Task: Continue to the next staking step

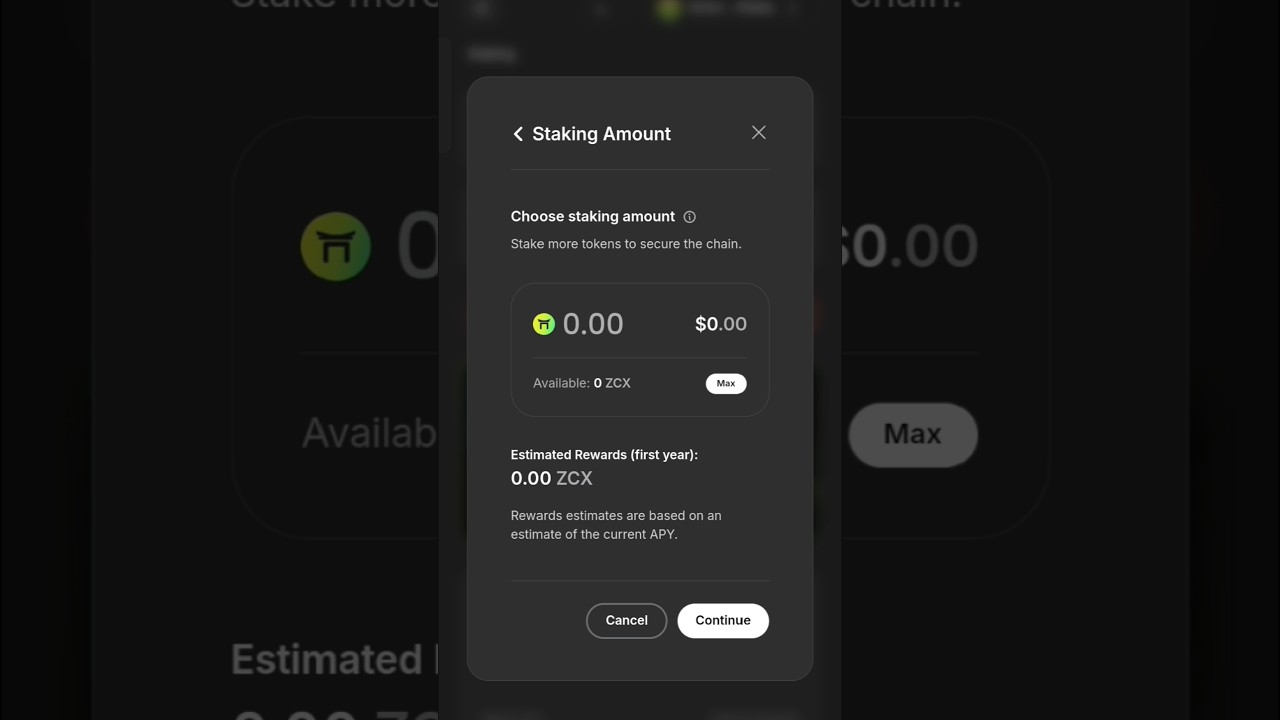Action: 723,621
